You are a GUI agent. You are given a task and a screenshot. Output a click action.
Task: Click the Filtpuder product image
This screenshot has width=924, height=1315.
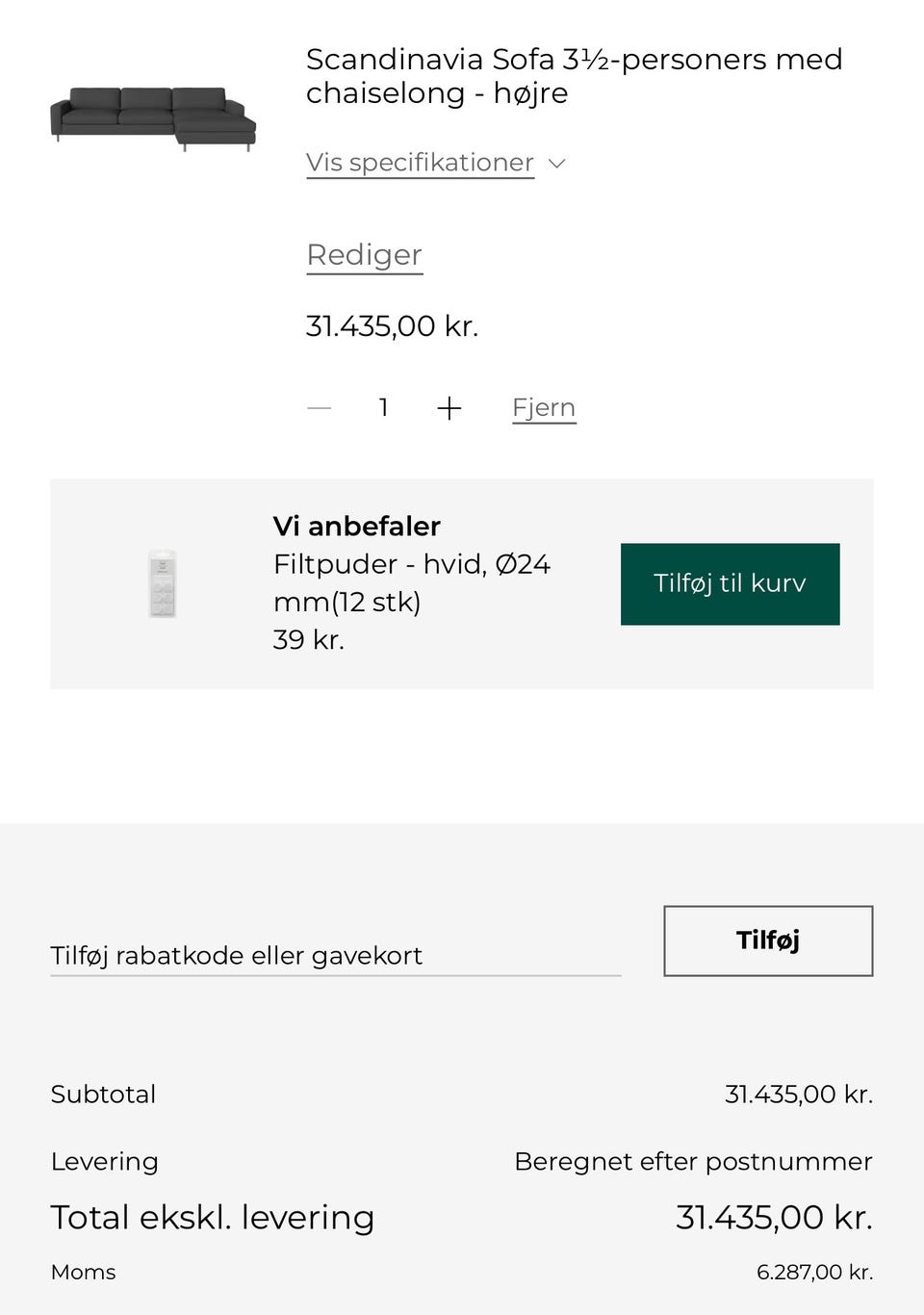coord(164,584)
